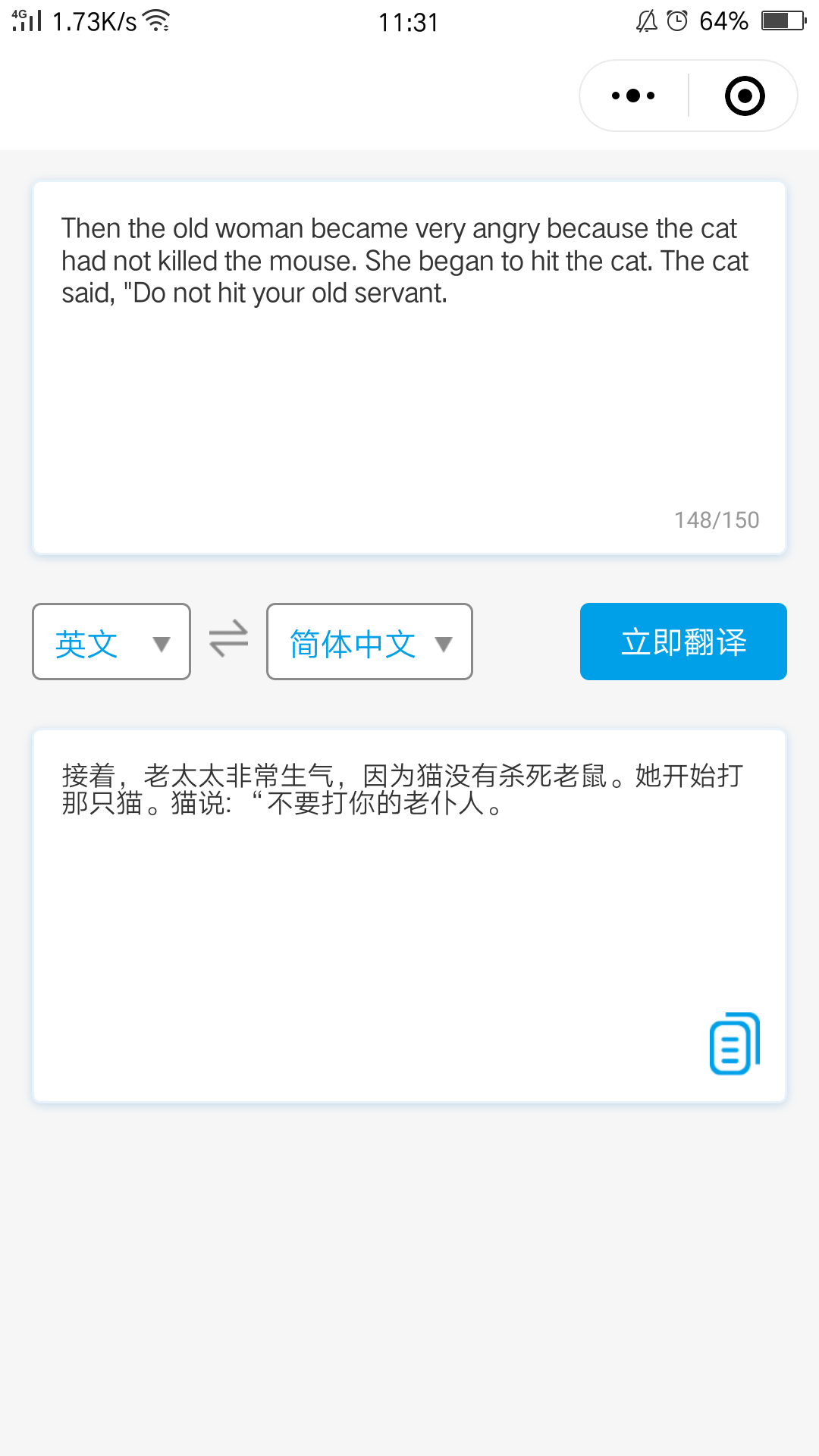Close the mini program via circle icon
Image resolution: width=819 pixels, height=1456 pixels.
tap(744, 96)
